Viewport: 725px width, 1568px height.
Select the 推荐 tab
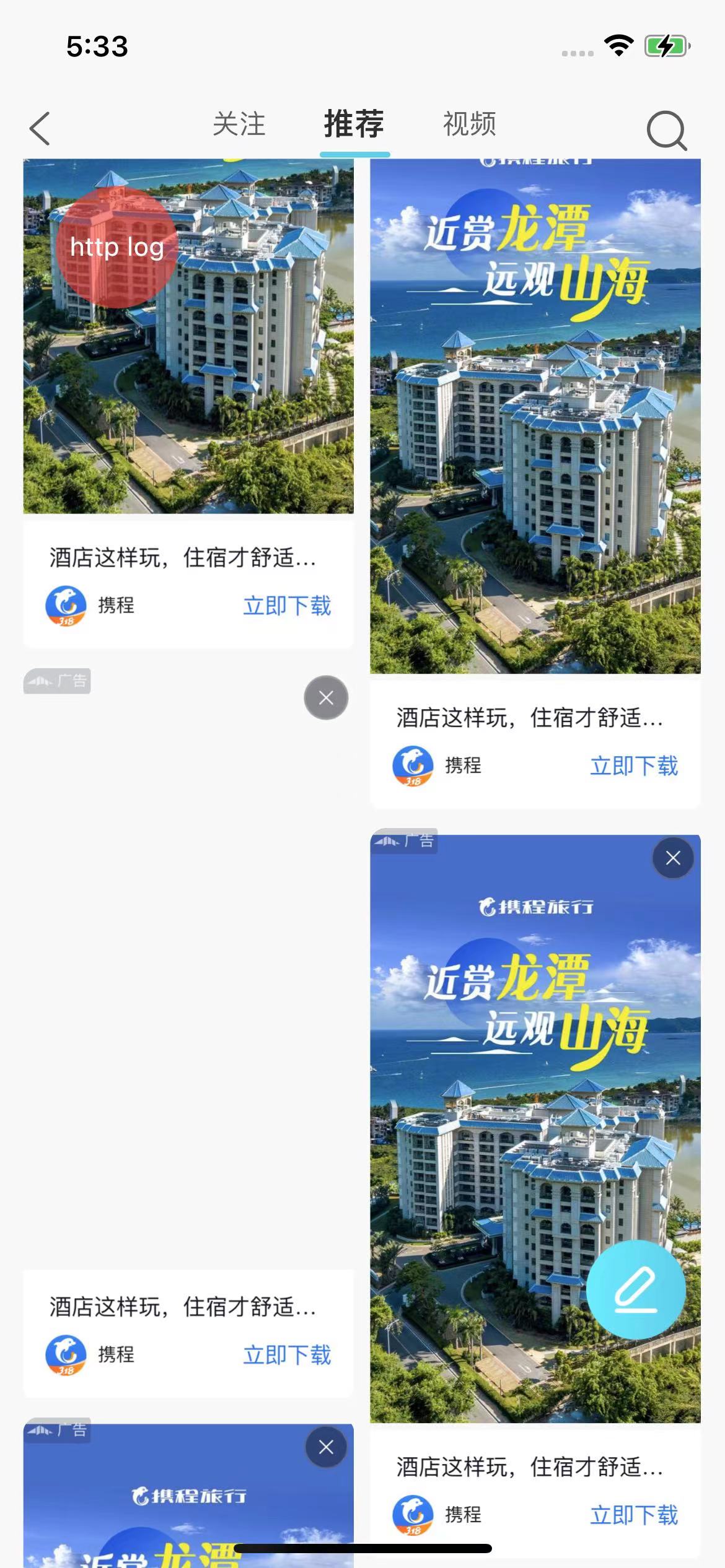point(354,124)
